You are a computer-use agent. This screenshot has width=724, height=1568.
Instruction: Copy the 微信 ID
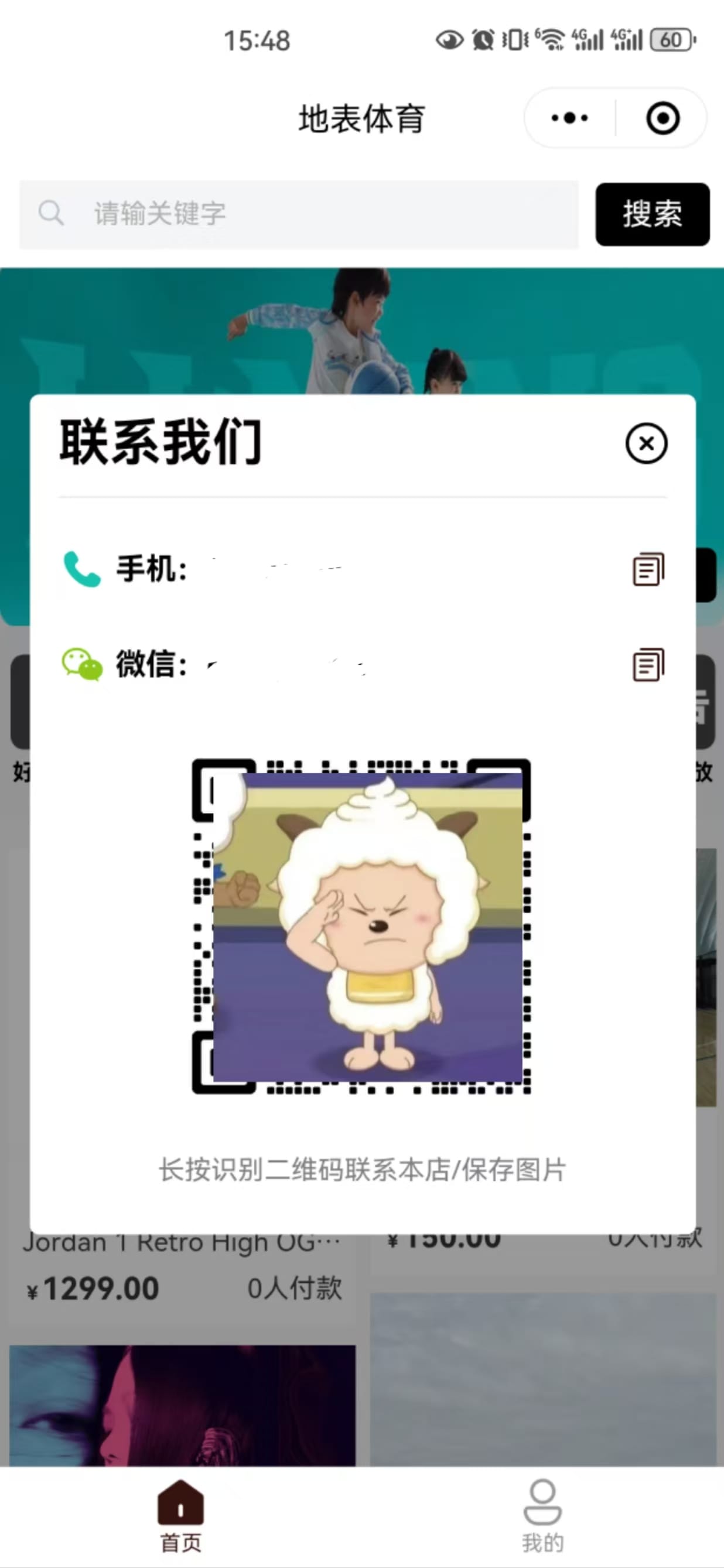coord(648,664)
